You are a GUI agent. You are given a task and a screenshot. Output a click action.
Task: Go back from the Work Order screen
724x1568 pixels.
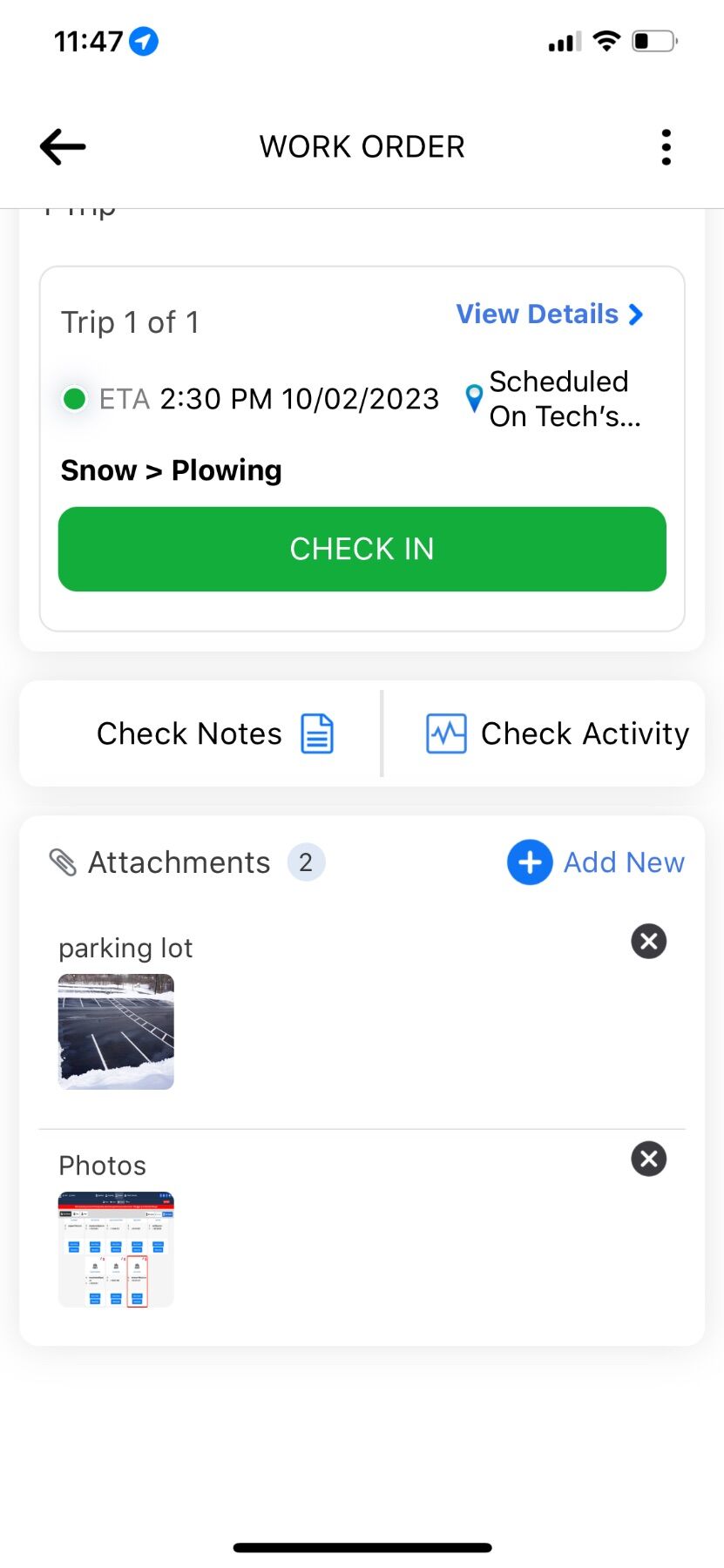pyautogui.click(x=63, y=146)
